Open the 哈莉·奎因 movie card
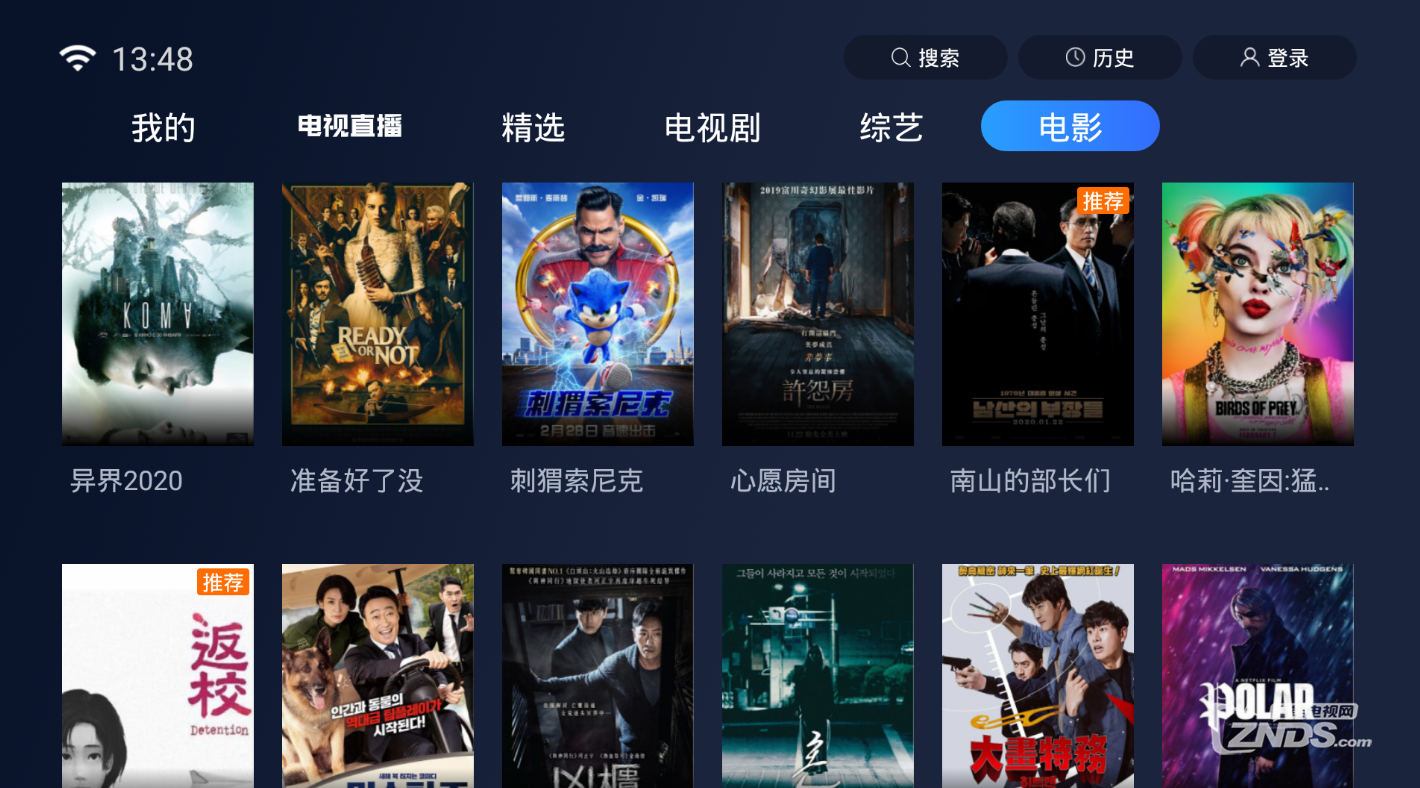This screenshot has height=788, width=1420. coord(1258,314)
